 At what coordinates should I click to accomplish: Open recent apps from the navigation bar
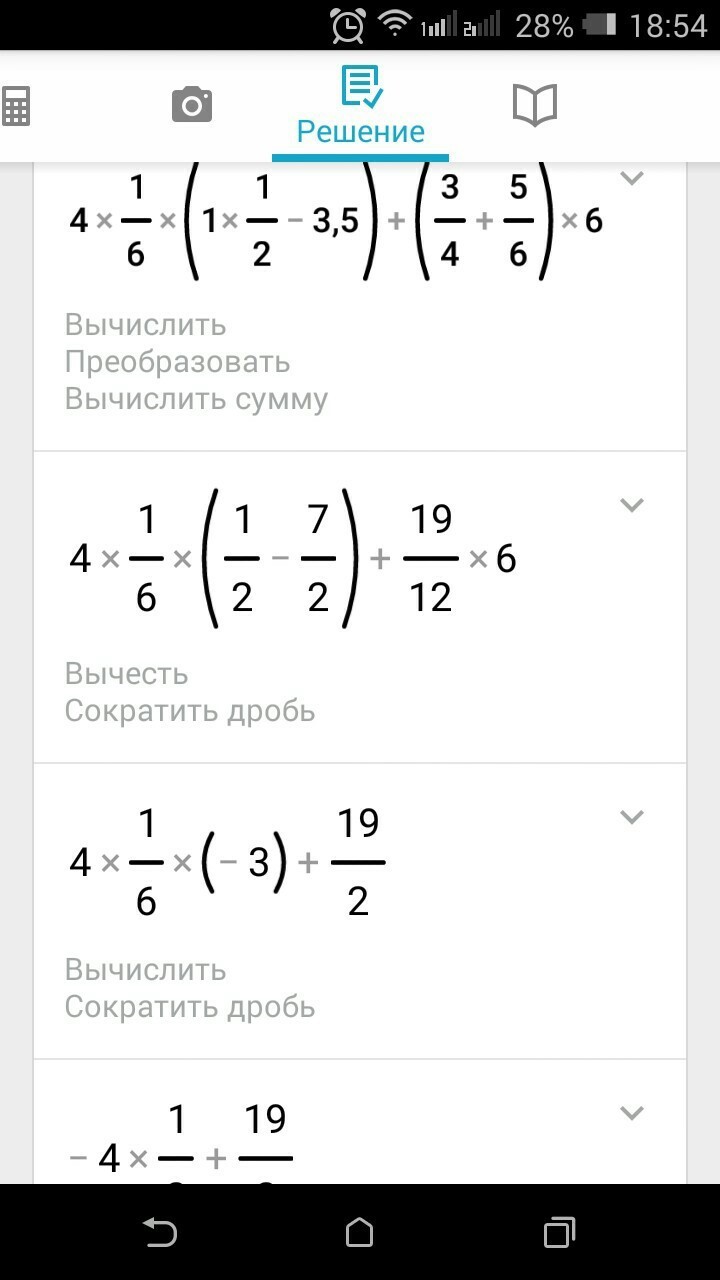(x=559, y=1232)
